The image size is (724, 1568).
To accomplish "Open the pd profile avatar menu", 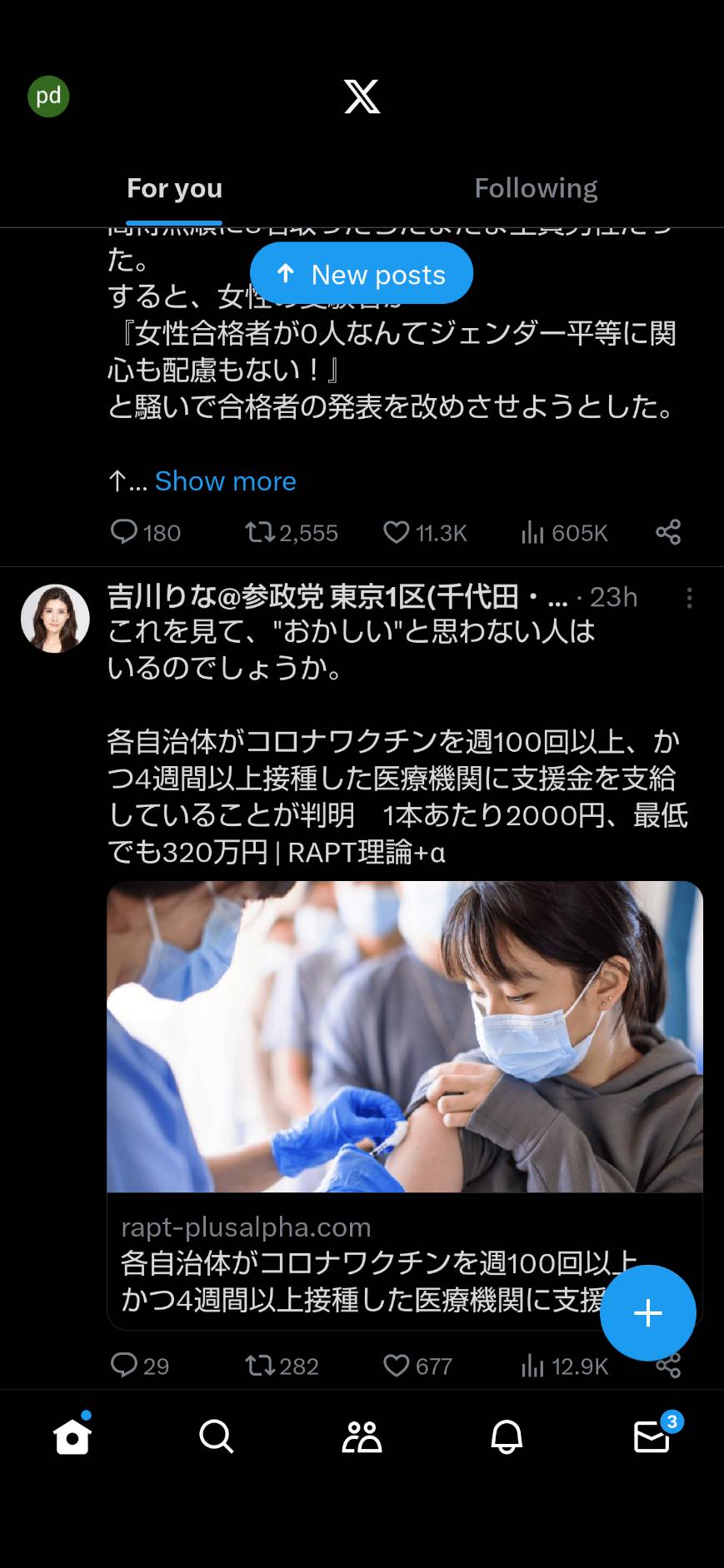I will [x=48, y=96].
